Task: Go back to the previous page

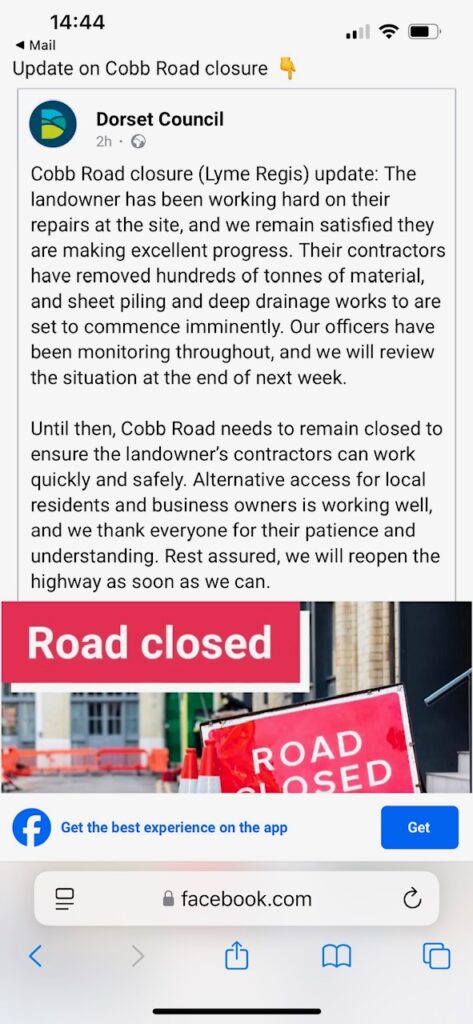Action: [x=36, y=956]
